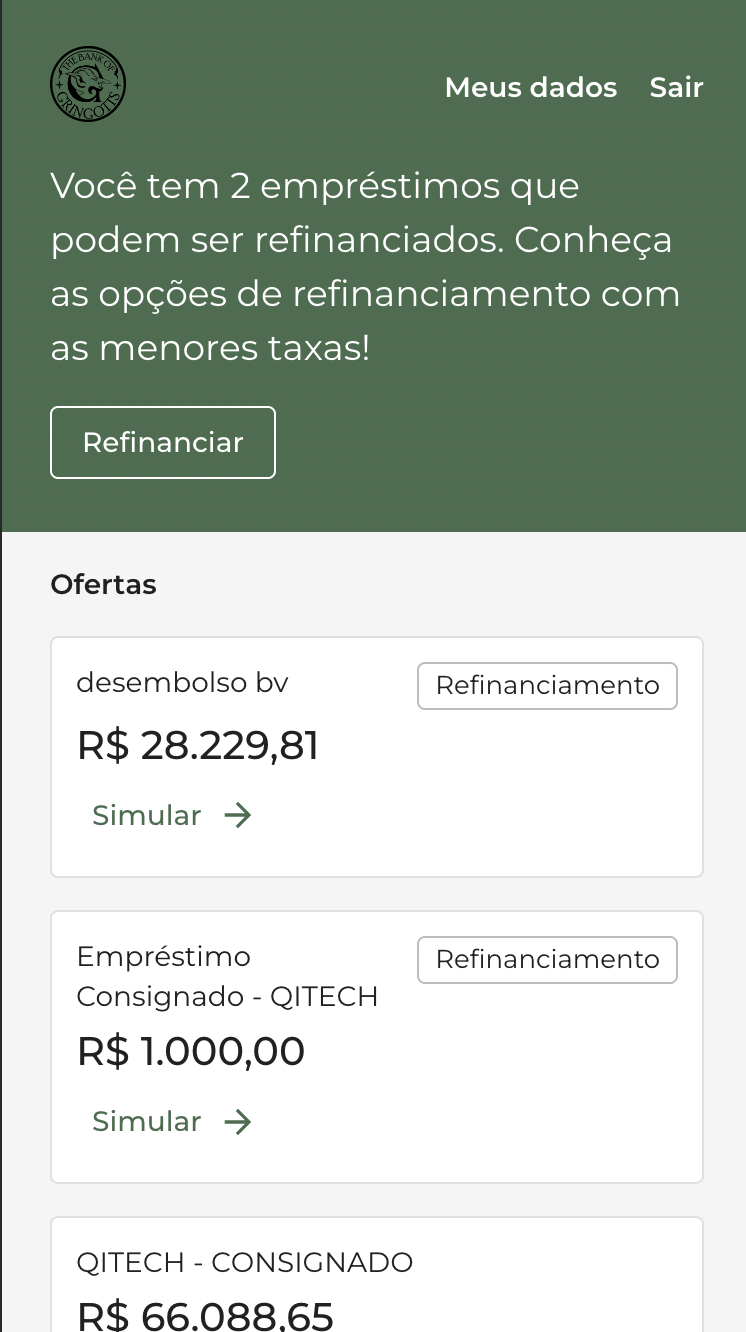The width and height of the screenshot is (746, 1332).
Task: Click the amount R$ 28.229,81
Action: (197, 744)
